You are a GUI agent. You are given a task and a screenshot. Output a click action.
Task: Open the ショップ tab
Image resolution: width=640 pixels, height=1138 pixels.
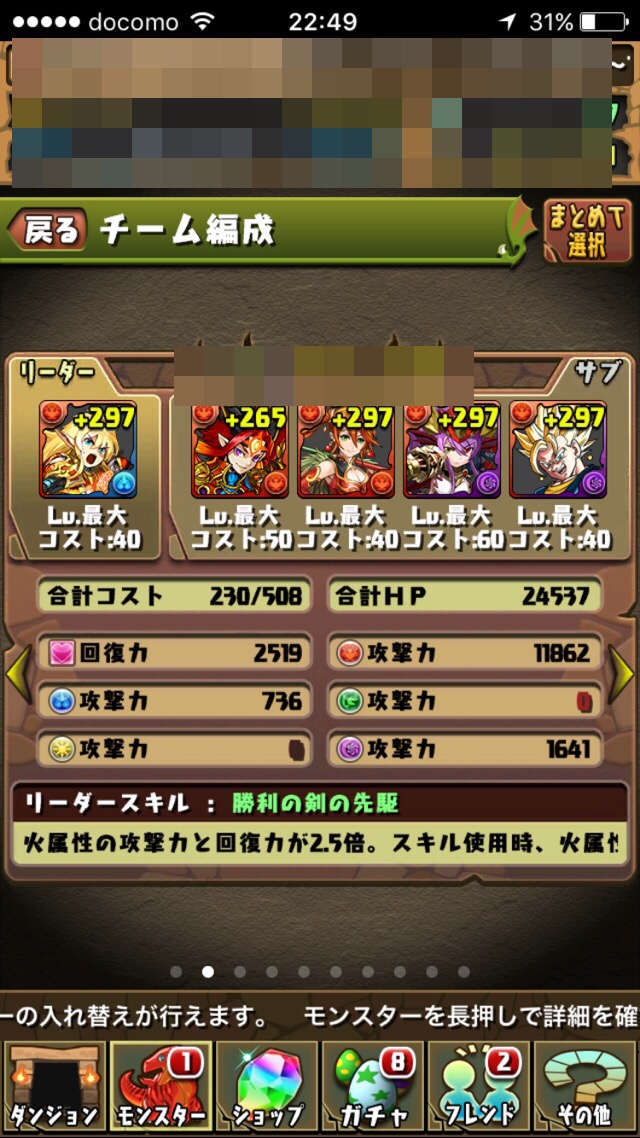point(266,1086)
